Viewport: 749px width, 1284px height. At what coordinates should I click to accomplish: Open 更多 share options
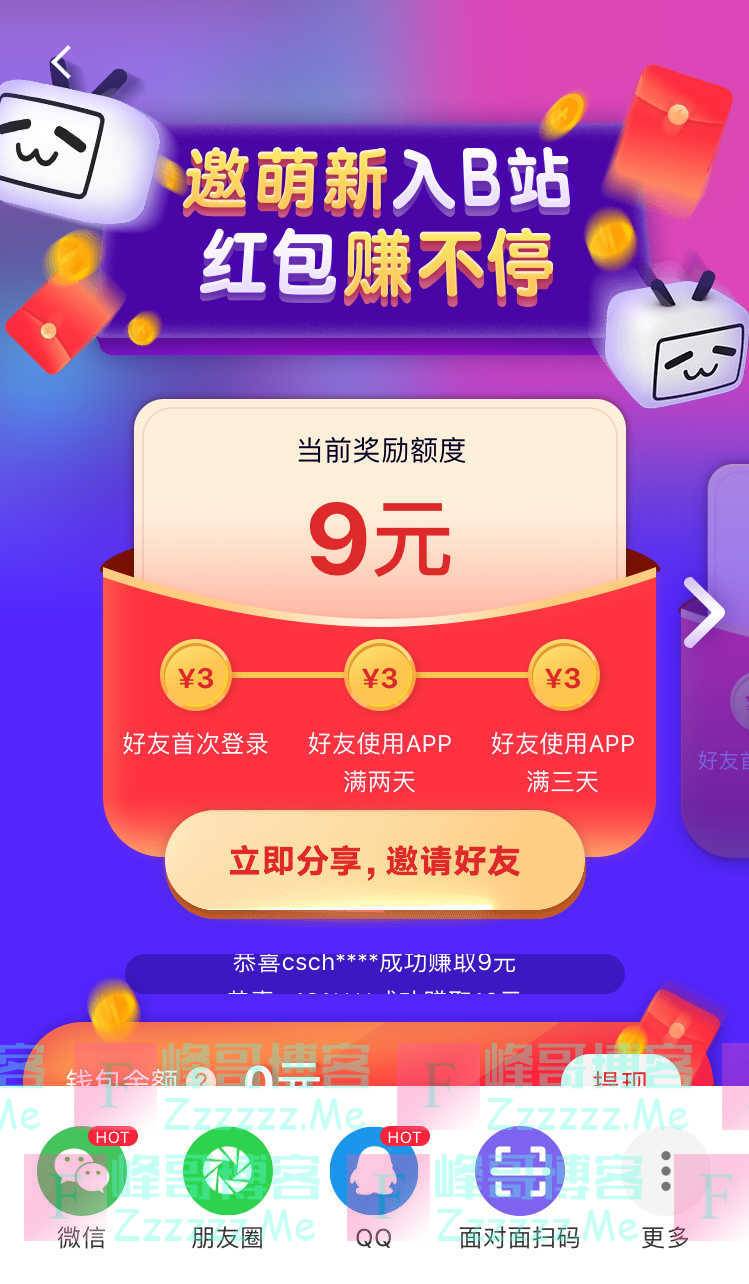[x=665, y=1172]
